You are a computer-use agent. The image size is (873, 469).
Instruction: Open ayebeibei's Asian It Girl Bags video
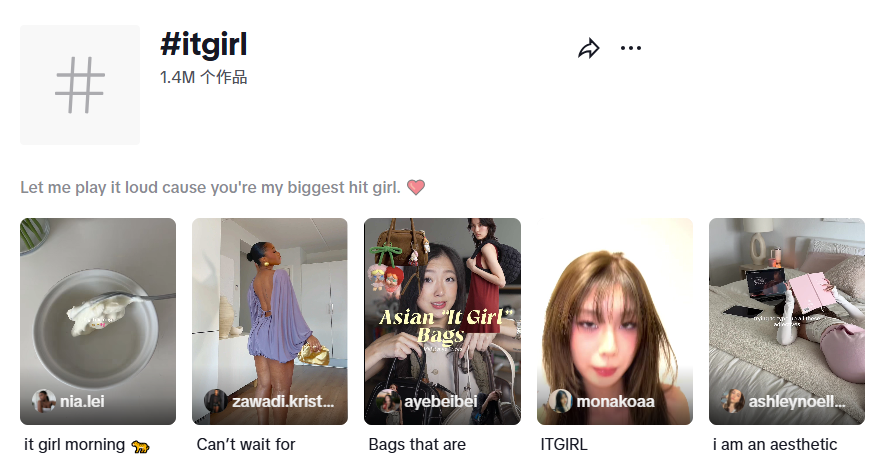442,320
